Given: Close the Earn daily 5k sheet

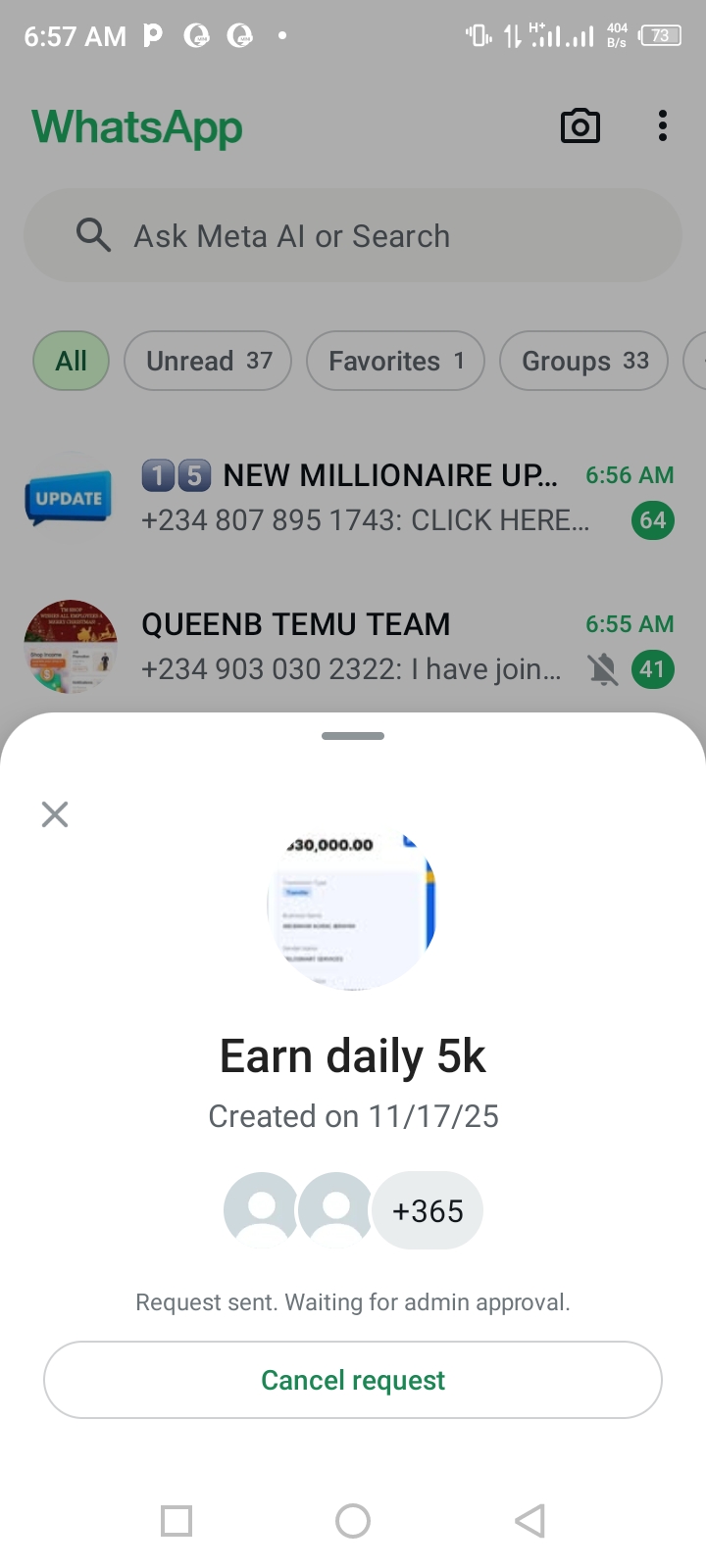Looking at the screenshot, I should tap(55, 814).
